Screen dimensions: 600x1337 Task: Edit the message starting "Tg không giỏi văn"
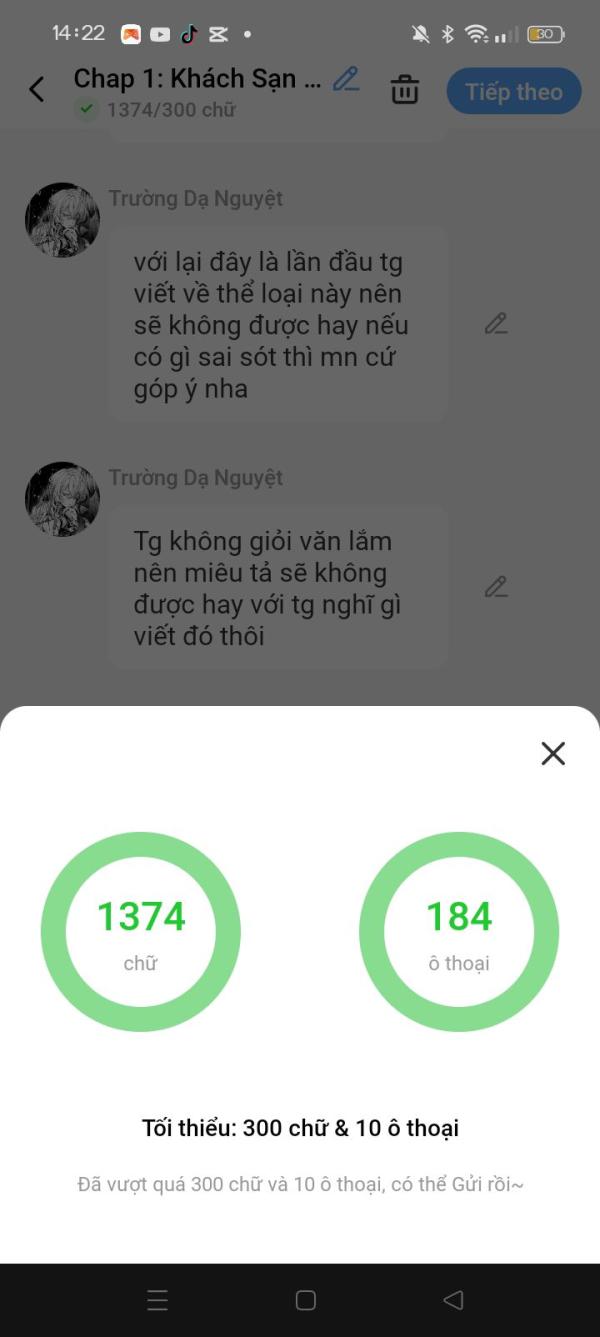click(x=496, y=587)
